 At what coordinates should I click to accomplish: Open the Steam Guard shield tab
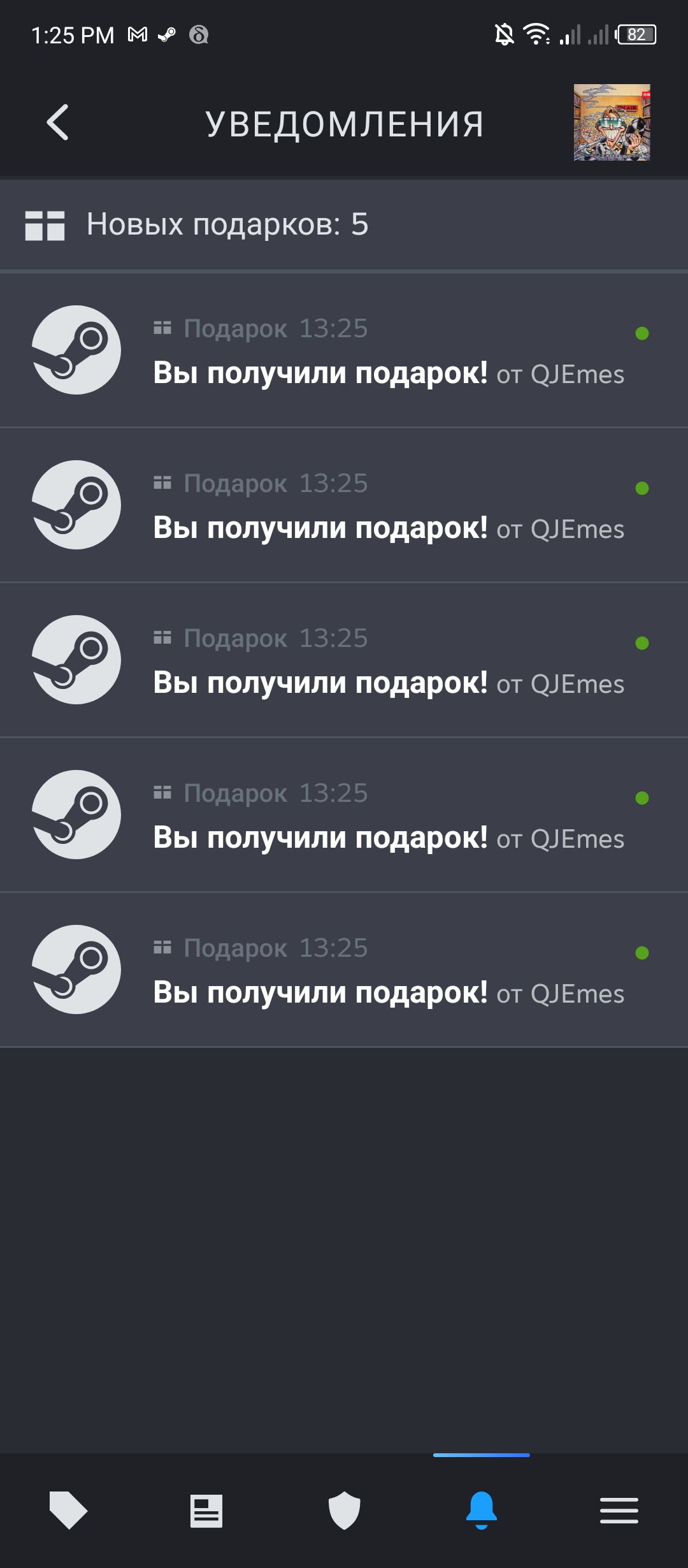pos(344,1511)
